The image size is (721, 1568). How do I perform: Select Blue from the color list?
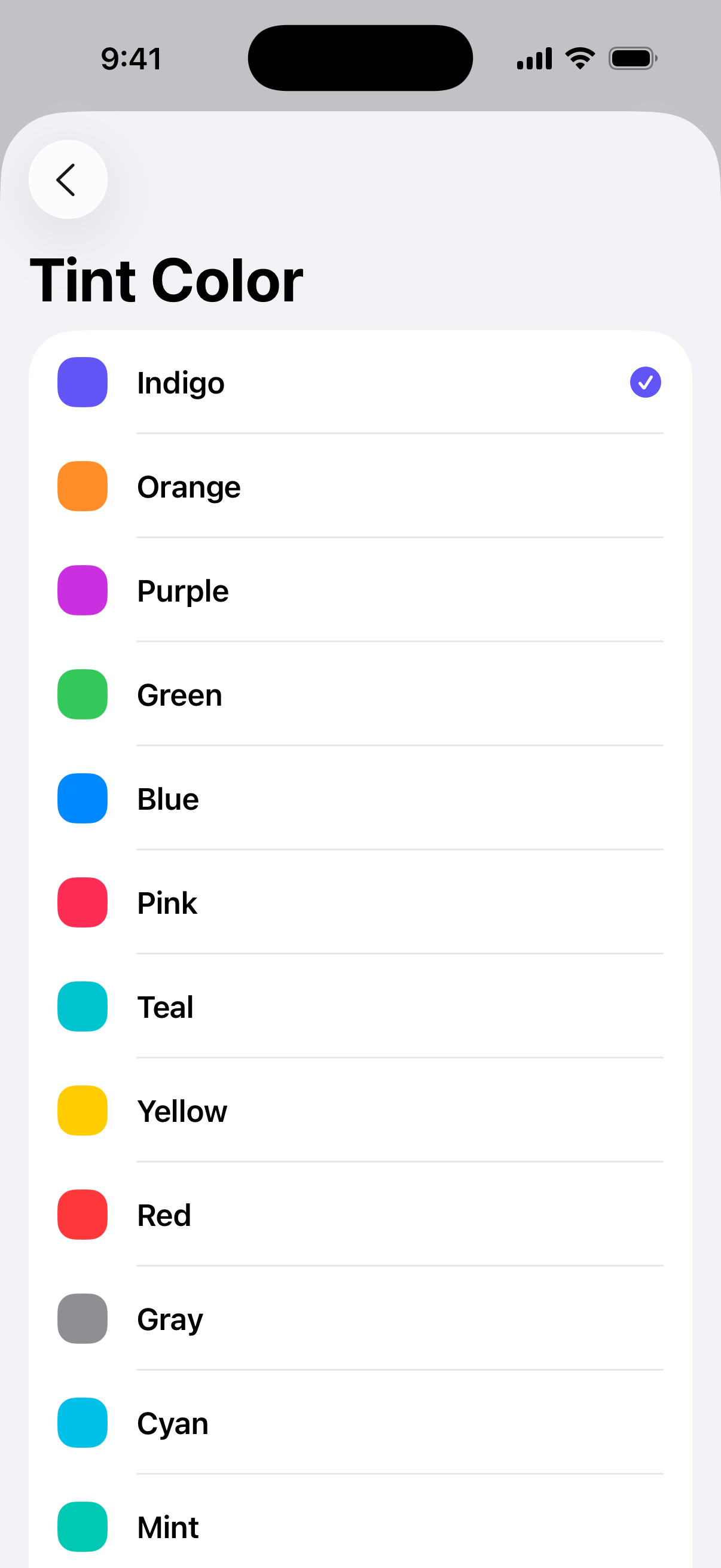pos(359,799)
